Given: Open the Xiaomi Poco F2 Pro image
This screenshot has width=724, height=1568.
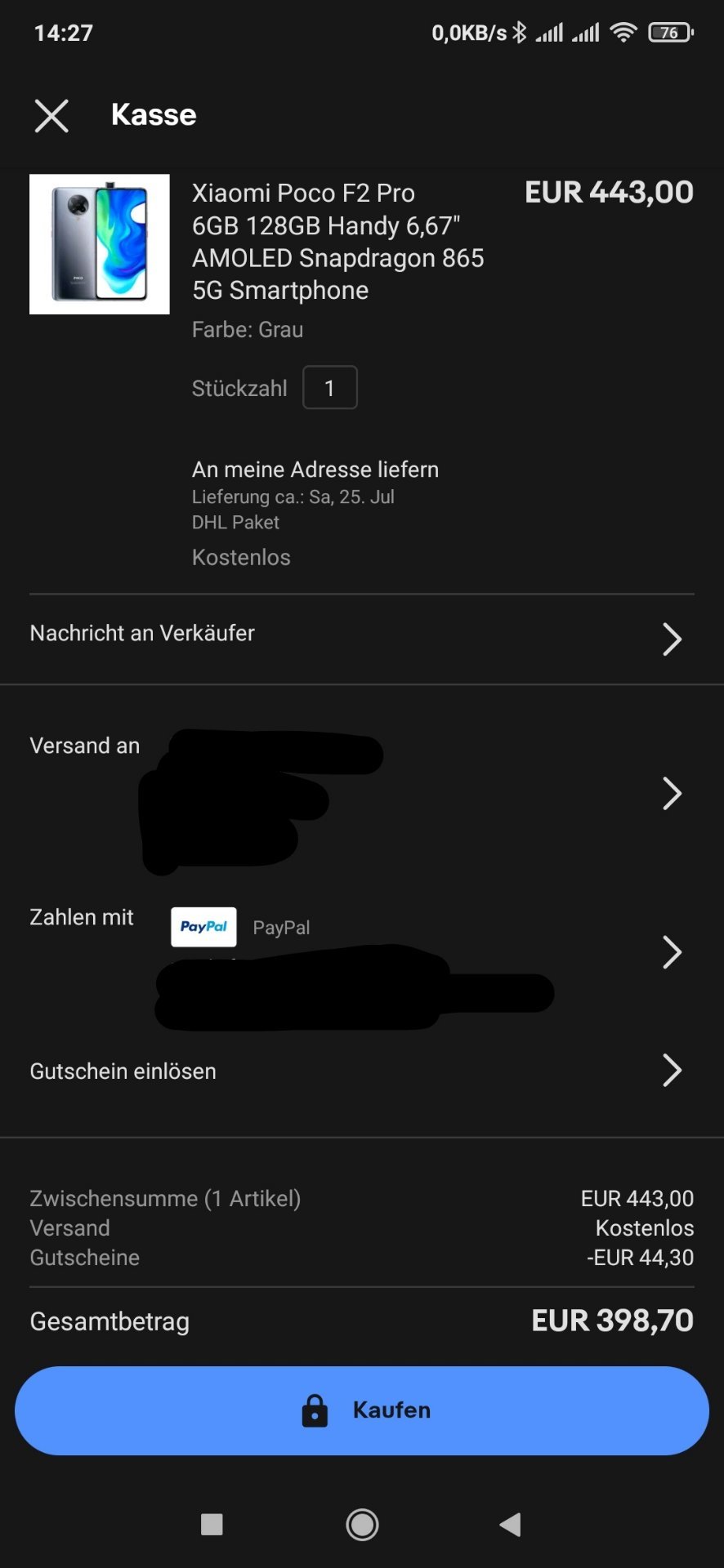Looking at the screenshot, I should [x=100, y=244].
